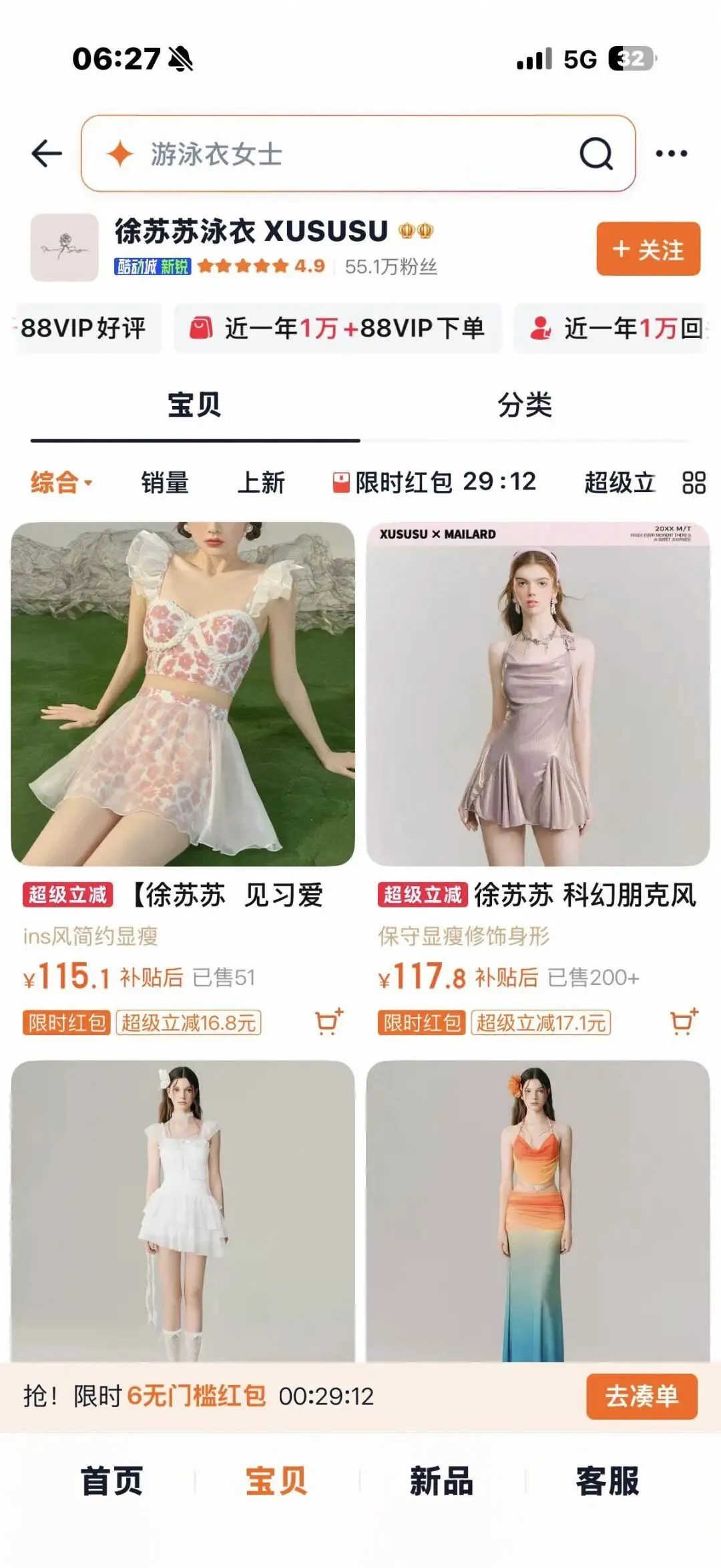Follow the shop with 关注 button
Viewport: 721px width, 1568px height.
648,249
